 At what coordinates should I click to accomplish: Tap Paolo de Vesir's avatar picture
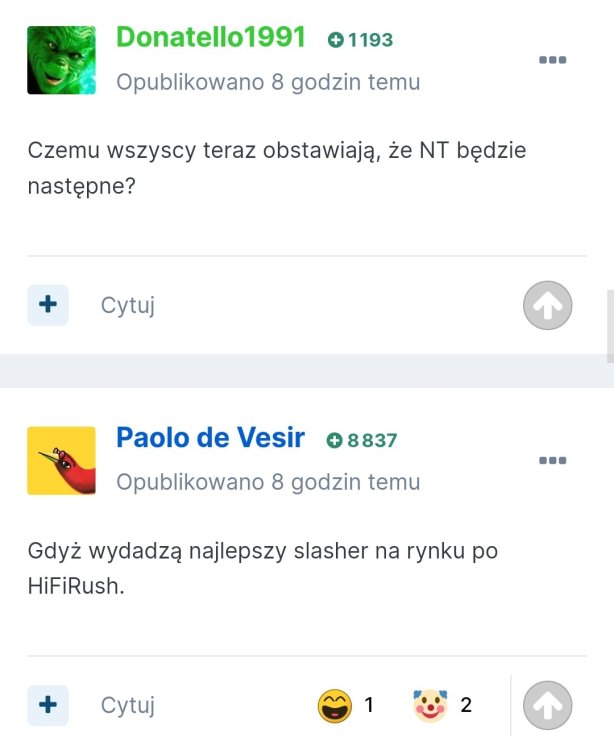coord(61,460)
